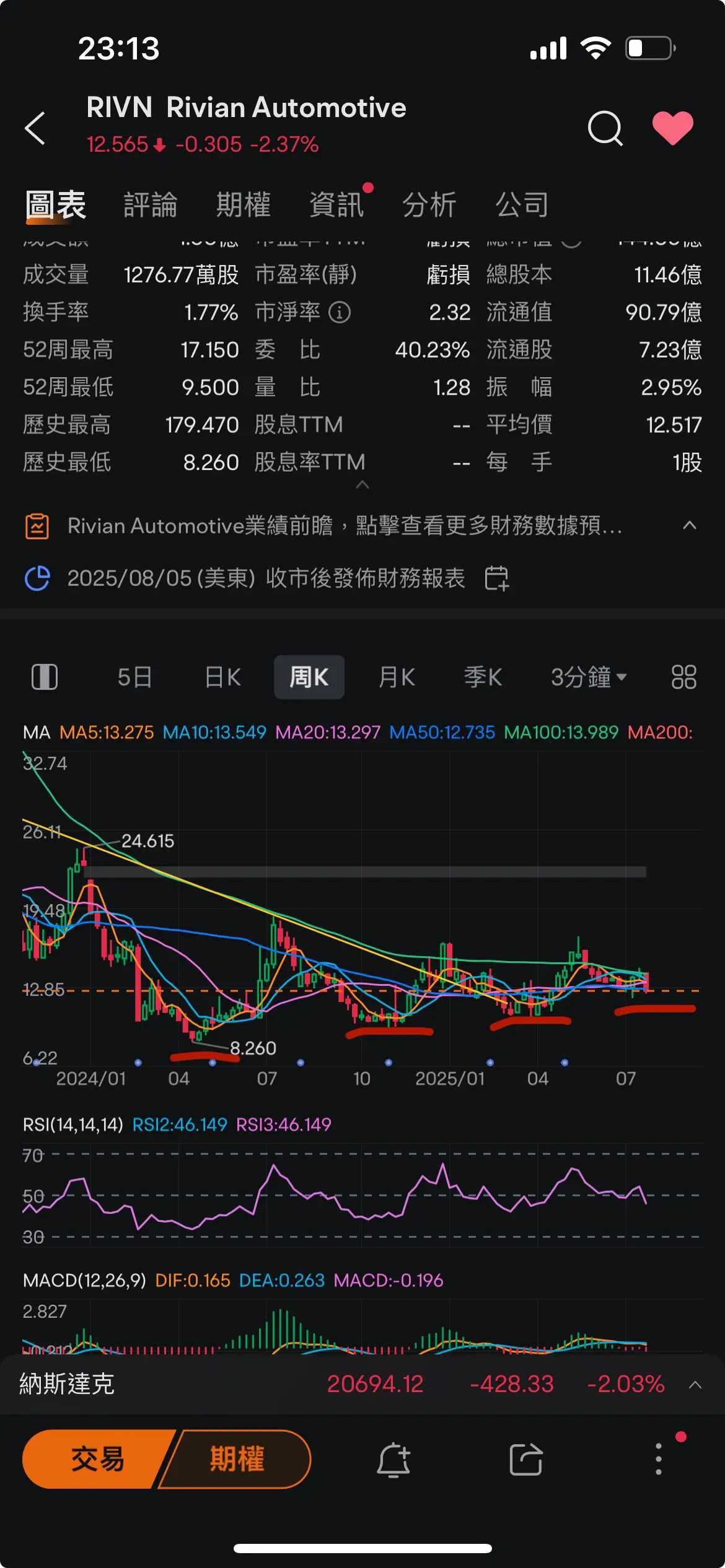The height and width of the screenshot is (1568, 725).
Task: Tap the orange 交易 button
Action: coord(98,1459)
